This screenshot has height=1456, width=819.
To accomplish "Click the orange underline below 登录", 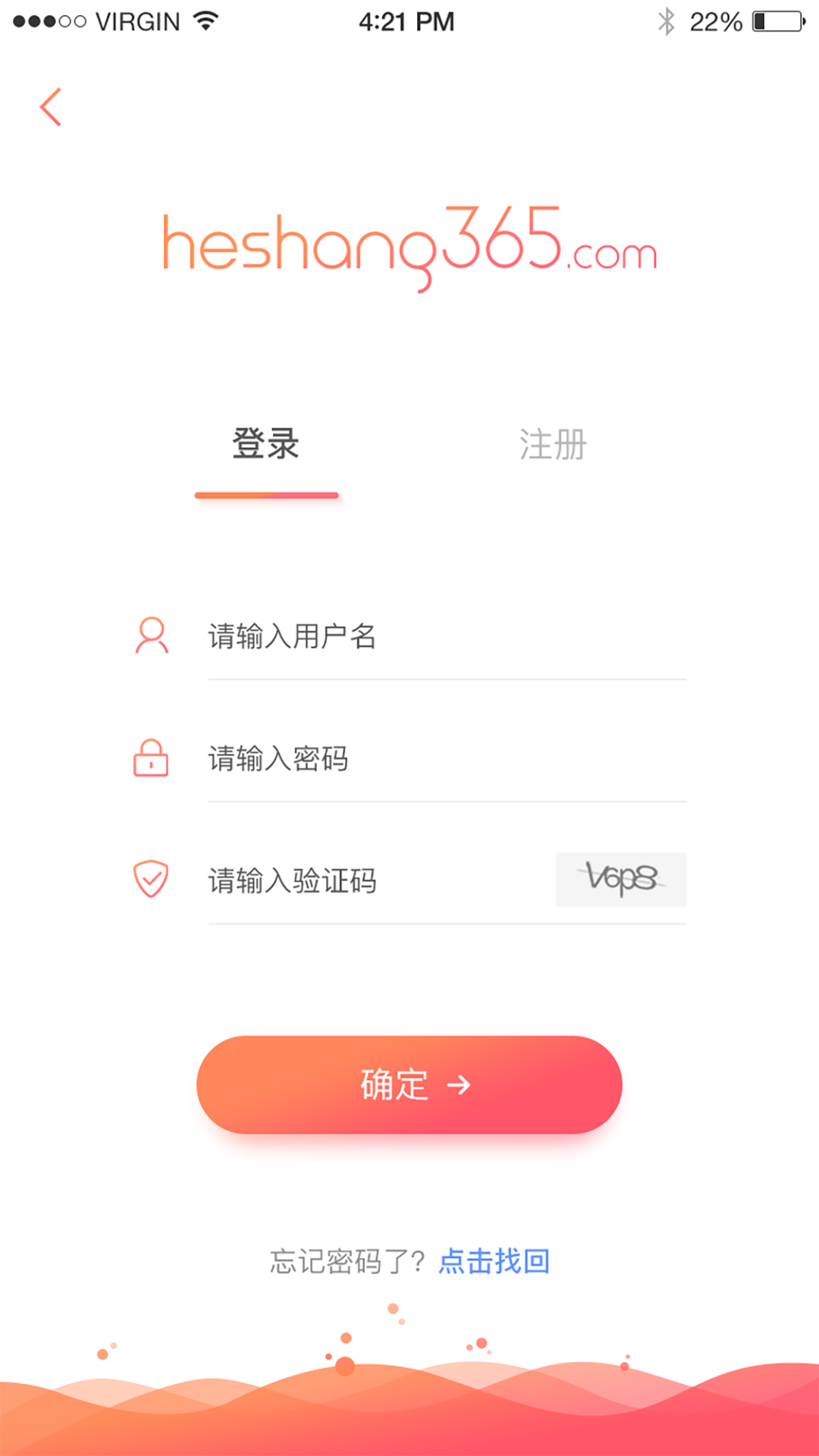I will (x=265, y=494).
